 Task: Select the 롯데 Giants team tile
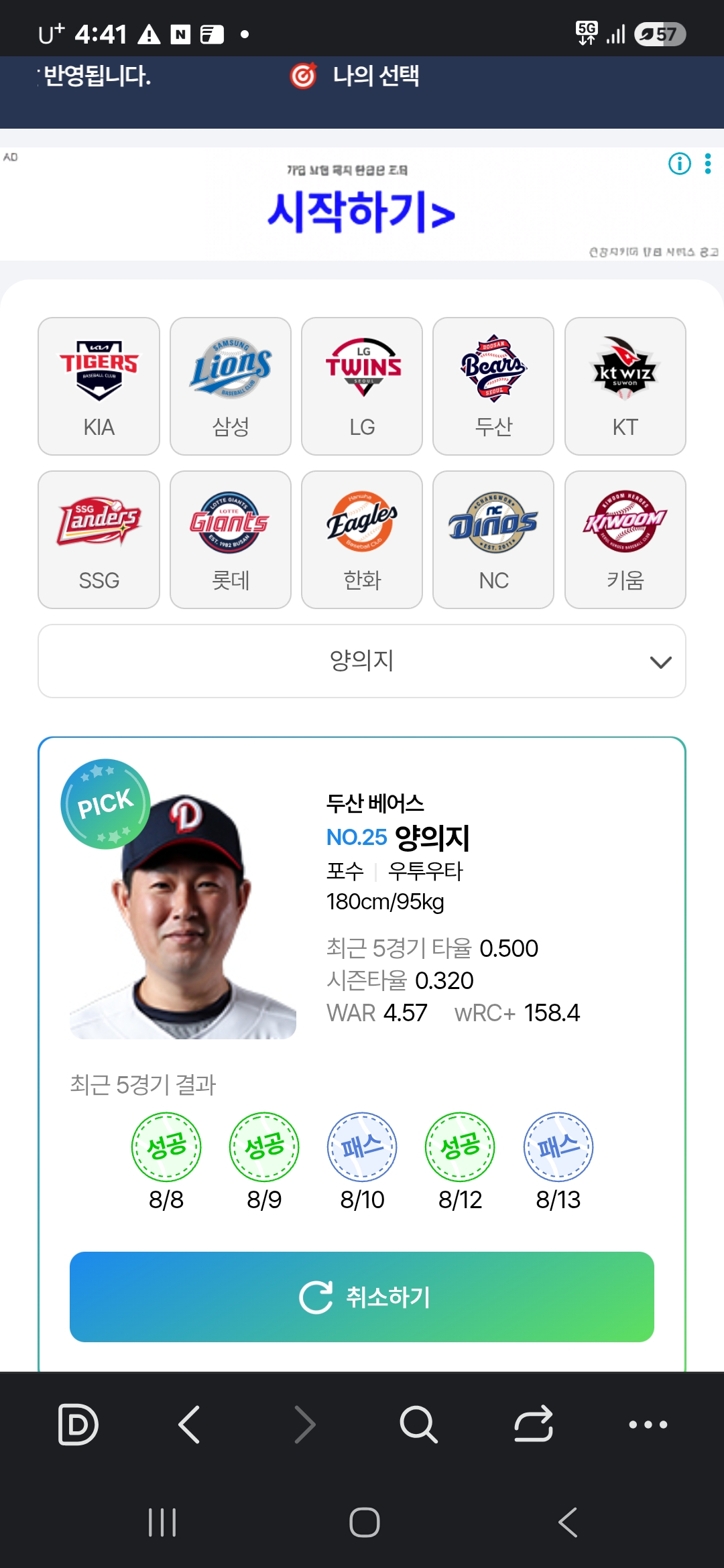(x=231, y=539)
